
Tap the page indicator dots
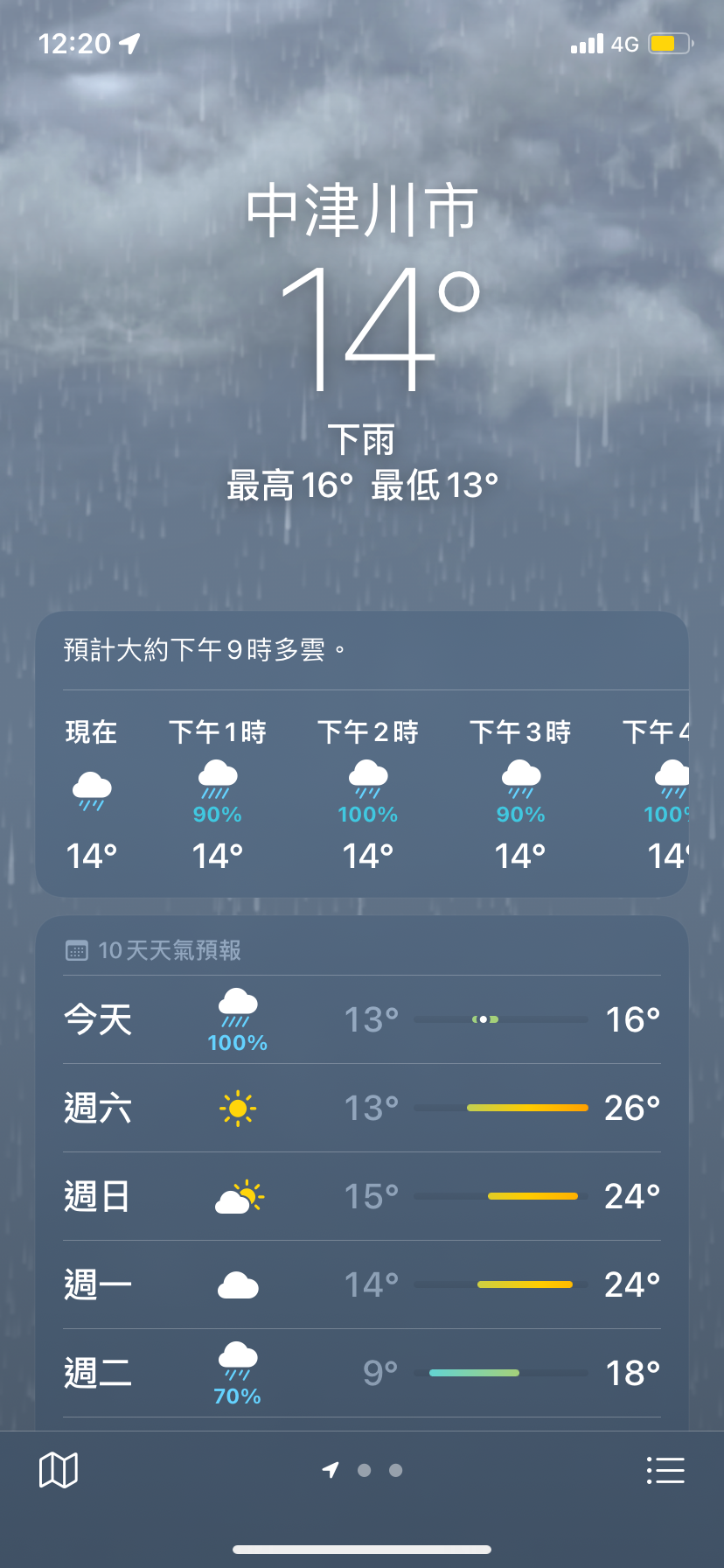coord(362,1470)
